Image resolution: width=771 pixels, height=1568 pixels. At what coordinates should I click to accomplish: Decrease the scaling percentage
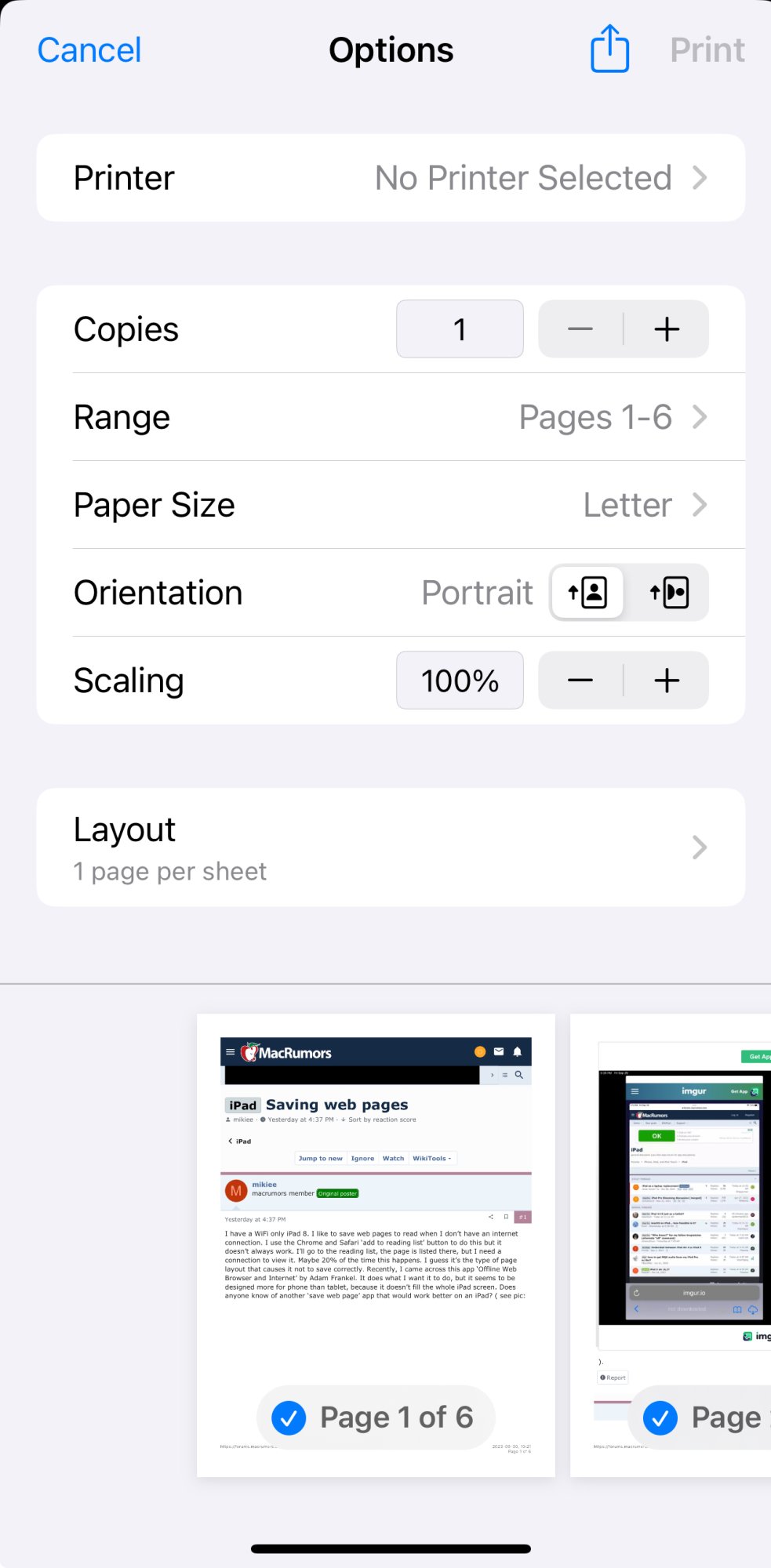pyautogui.click(x=580, y=681)
